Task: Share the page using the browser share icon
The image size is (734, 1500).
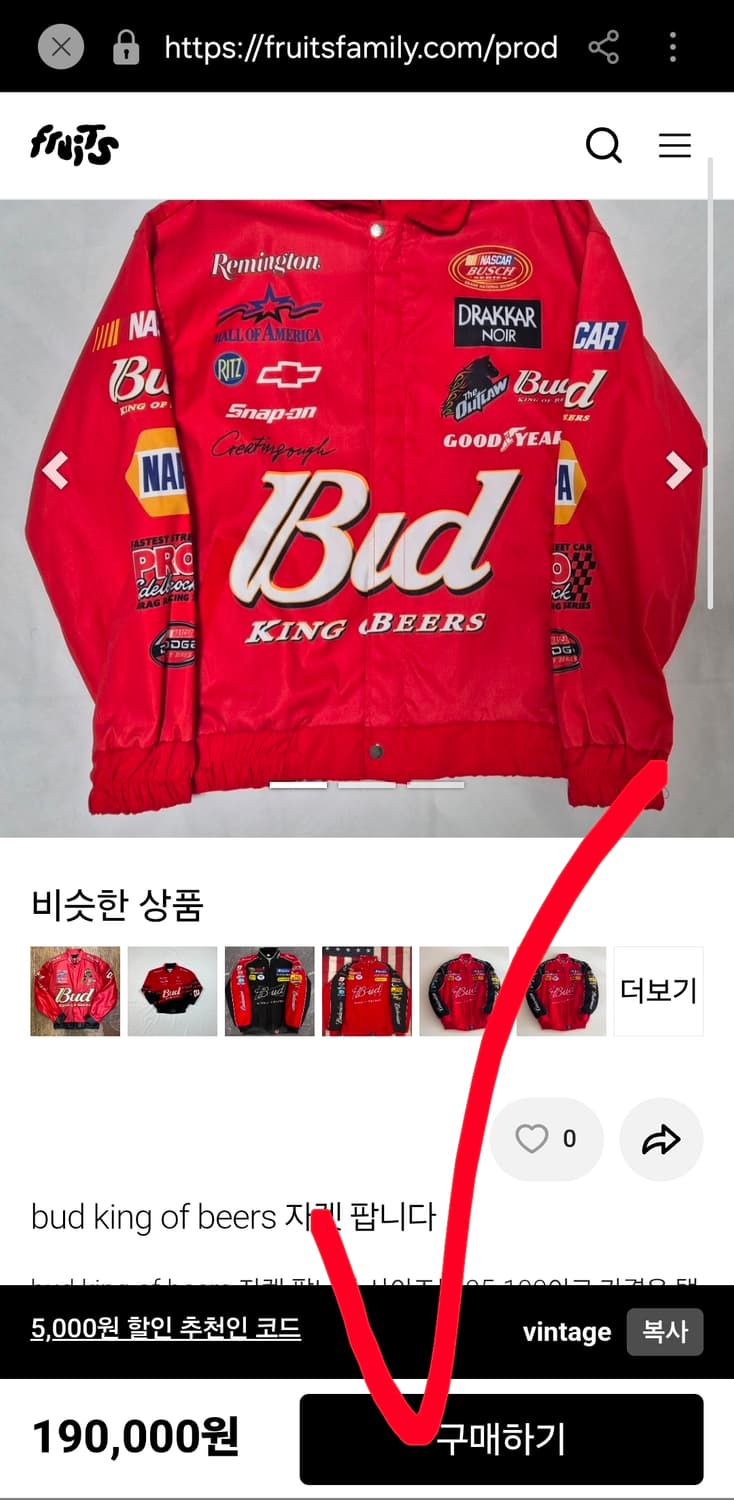Action: pyautogui.click(x=604, y=47)
